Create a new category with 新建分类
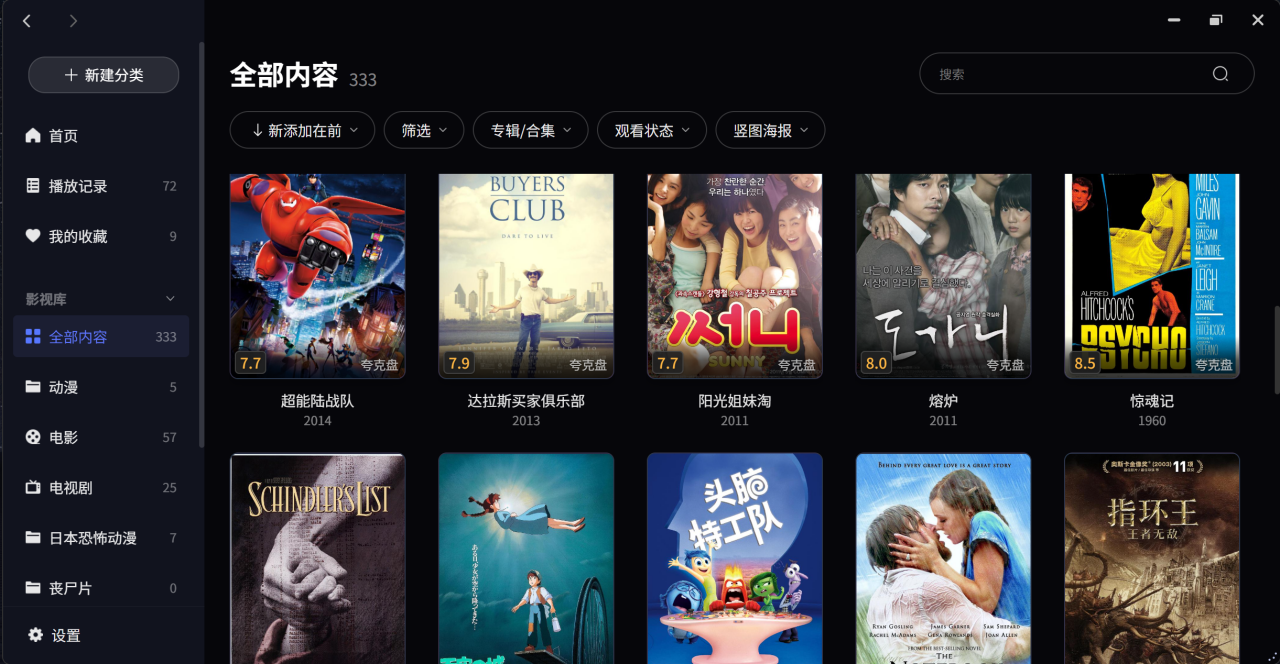Viewport: 1280px width, 664px height. [104, 75]
